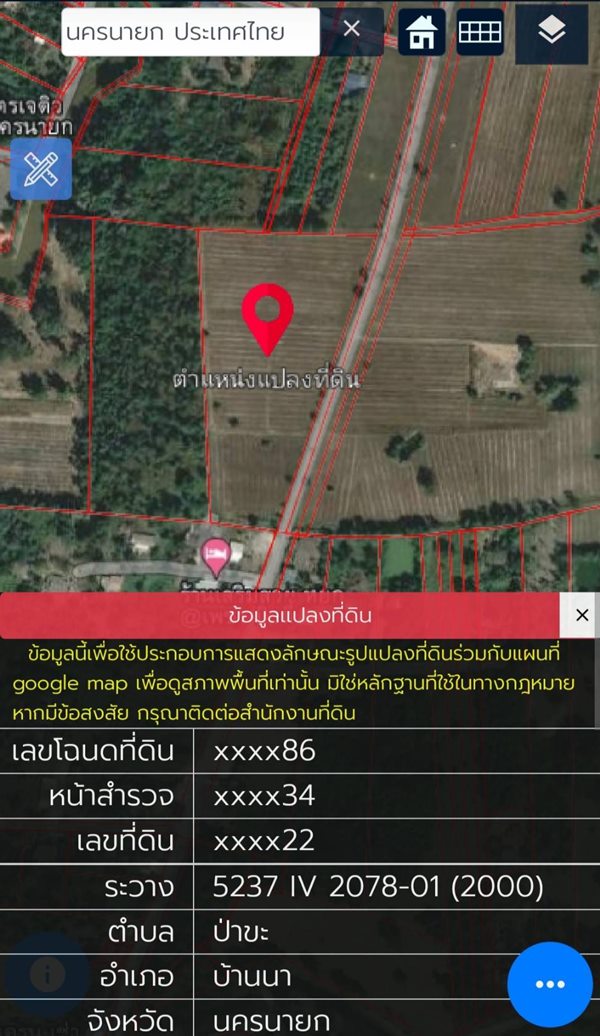Viewport: 600px width, 1036px height.
Task: Tap the home icon in the top bar
Action: (x=422, y=31)
